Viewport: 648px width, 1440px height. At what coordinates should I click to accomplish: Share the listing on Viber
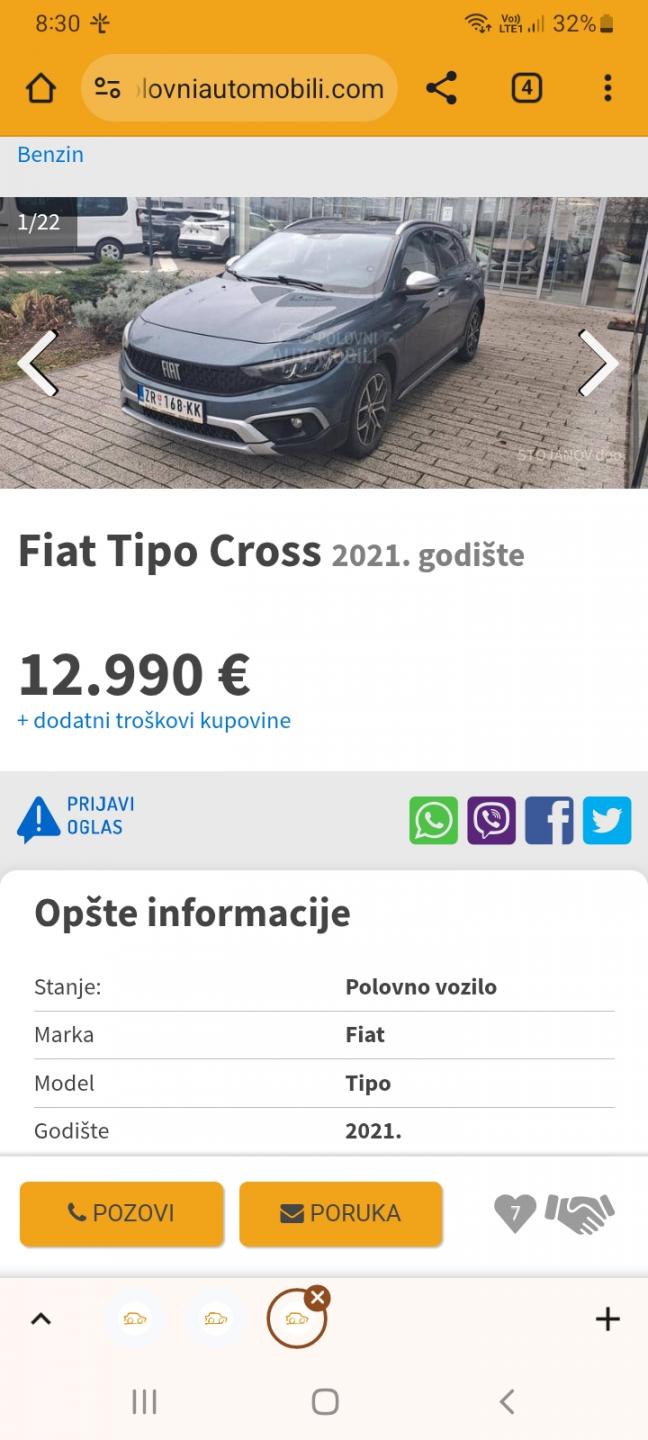pyautogui.click(x=492, y=820)
